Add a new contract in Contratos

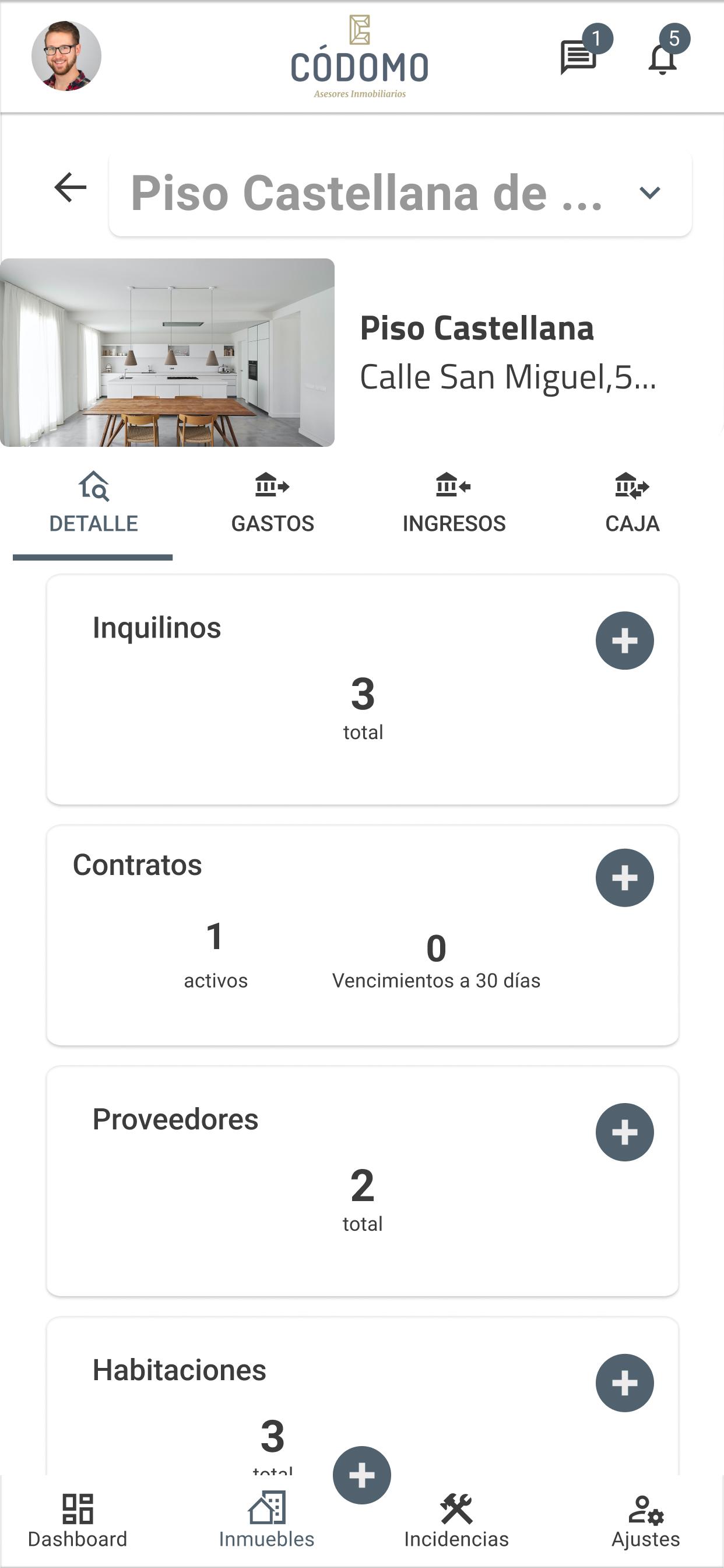pos(625,878)
